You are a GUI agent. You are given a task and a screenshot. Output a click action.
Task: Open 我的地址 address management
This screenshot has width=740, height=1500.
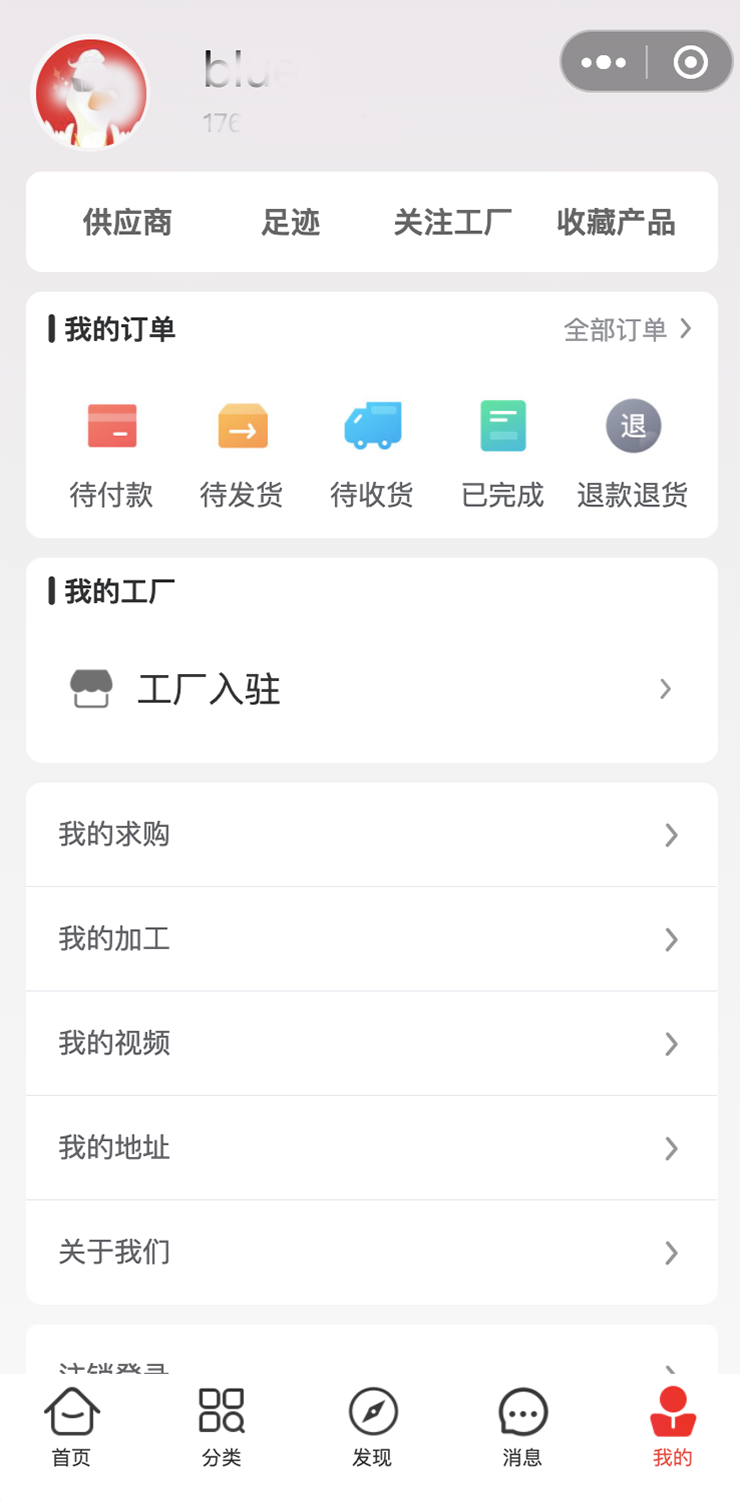[371, 1148]
